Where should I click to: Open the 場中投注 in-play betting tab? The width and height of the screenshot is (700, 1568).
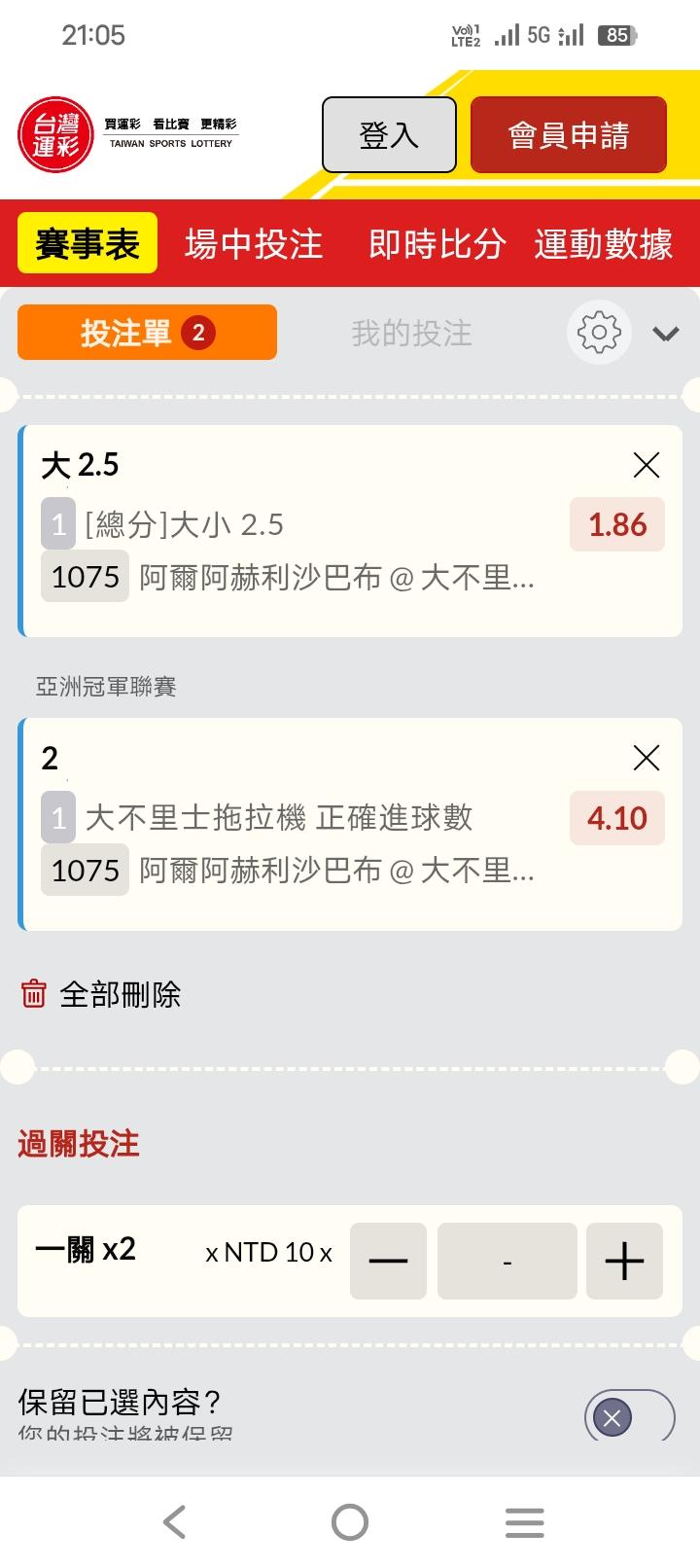coord(254,243)
